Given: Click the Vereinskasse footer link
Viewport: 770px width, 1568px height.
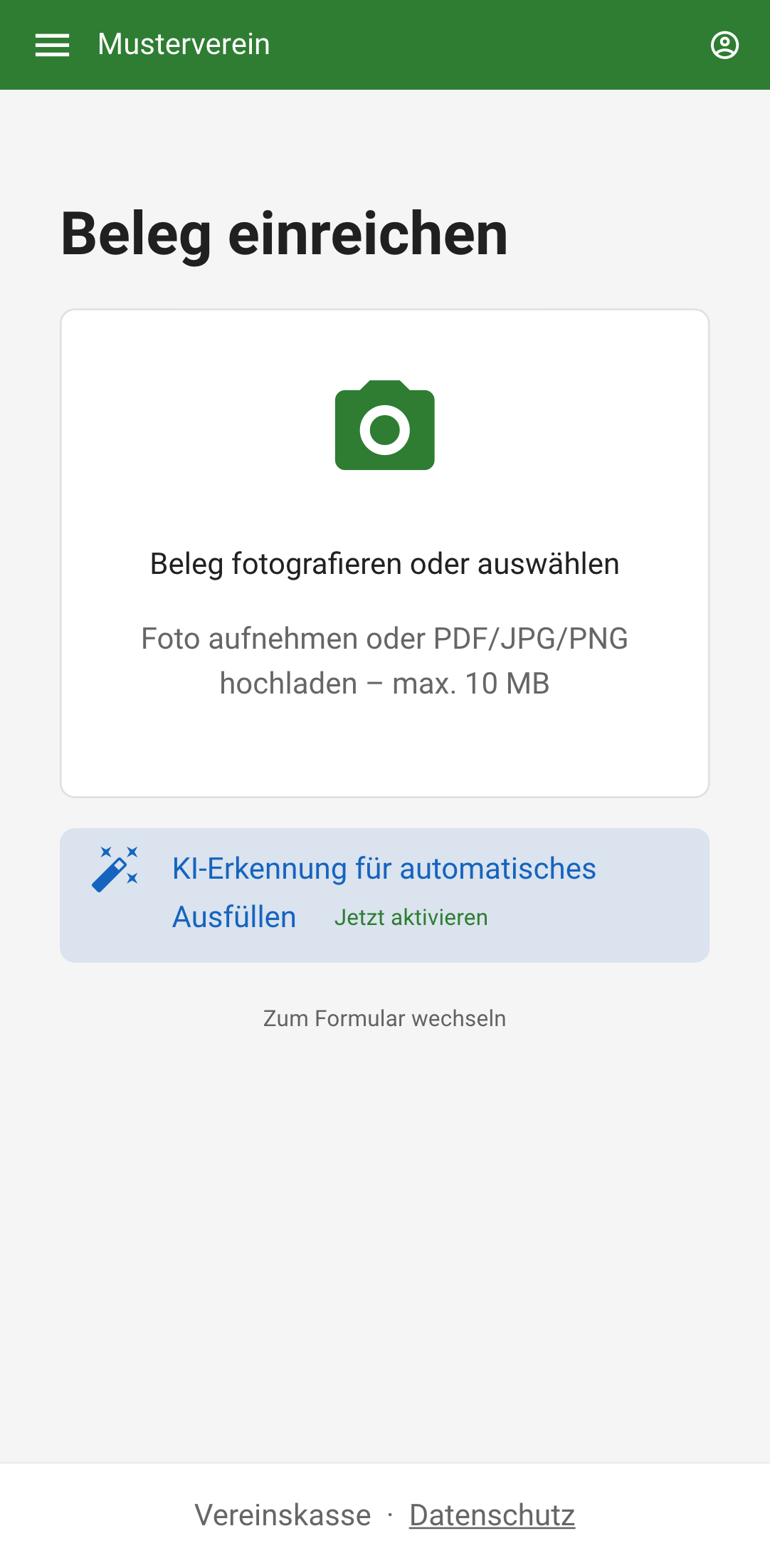Looking at the screenshot, I should (x=283, y=1515).
